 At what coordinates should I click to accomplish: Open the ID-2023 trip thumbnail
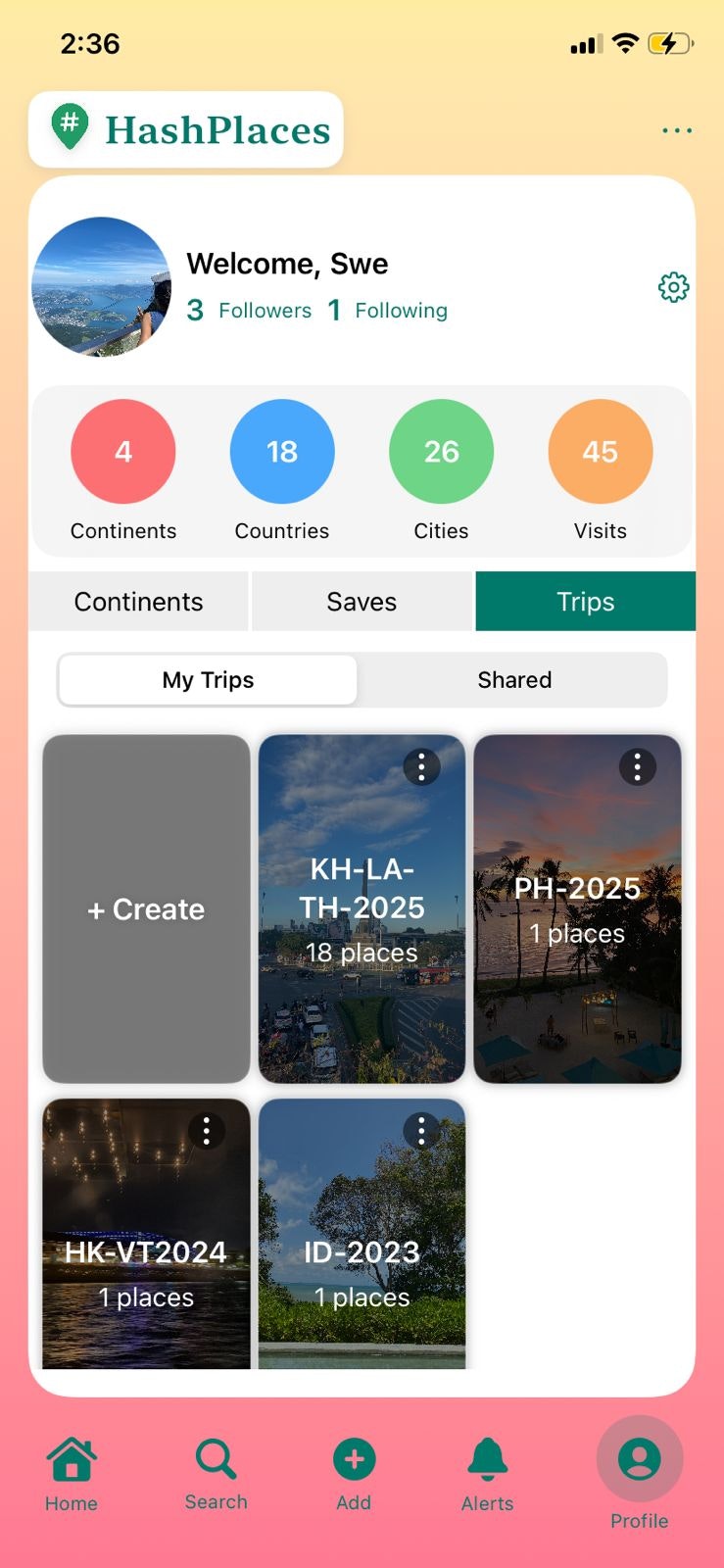click(362, 1233)
